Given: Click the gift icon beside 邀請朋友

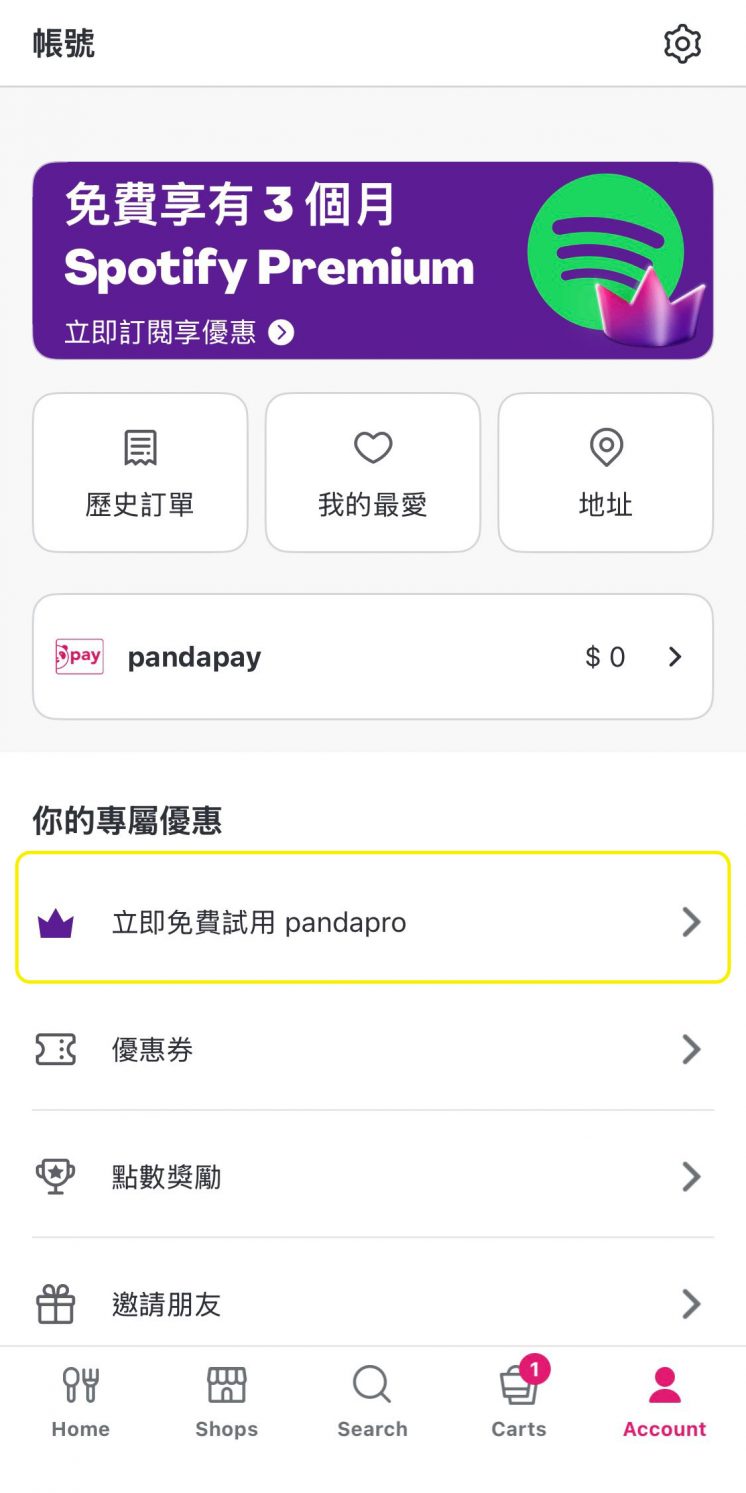Looking at the screenshot, I should pos(55,1304).
